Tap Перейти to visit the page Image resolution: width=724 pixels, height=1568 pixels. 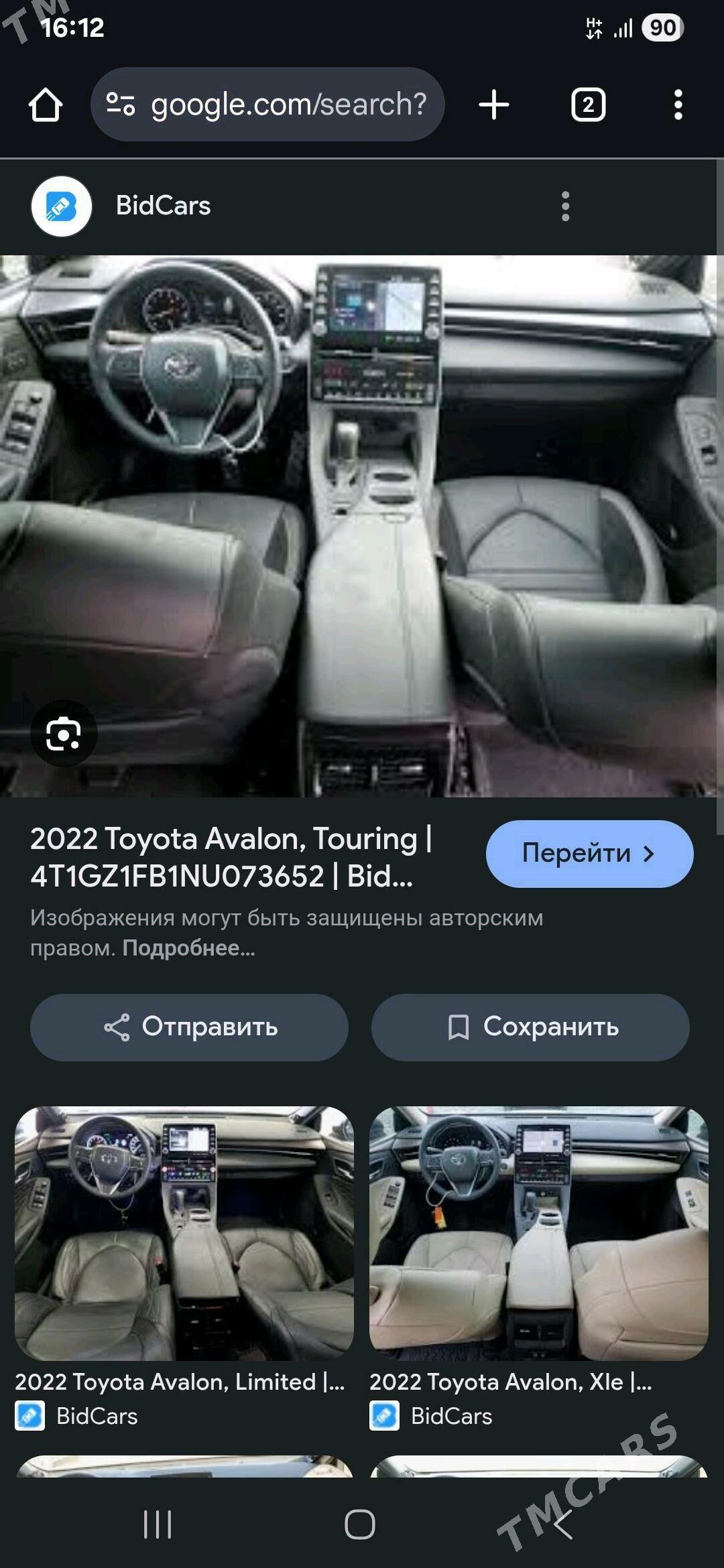(x=589, y=854)
